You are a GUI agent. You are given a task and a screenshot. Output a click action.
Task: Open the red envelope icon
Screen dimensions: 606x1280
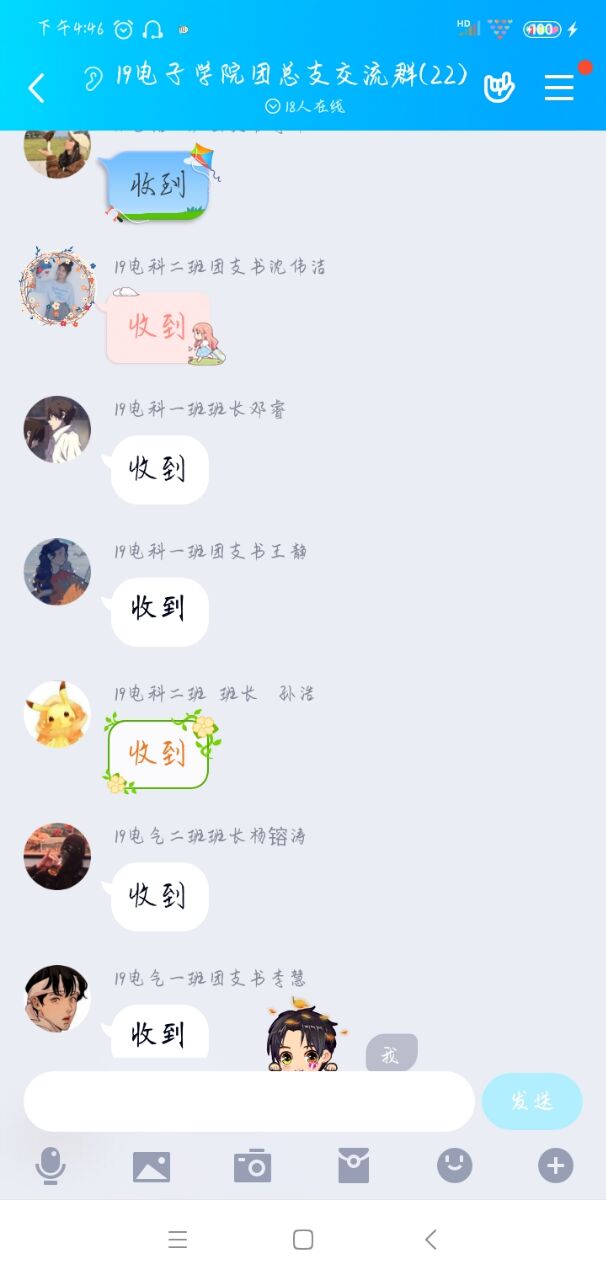coord(354,1166)
